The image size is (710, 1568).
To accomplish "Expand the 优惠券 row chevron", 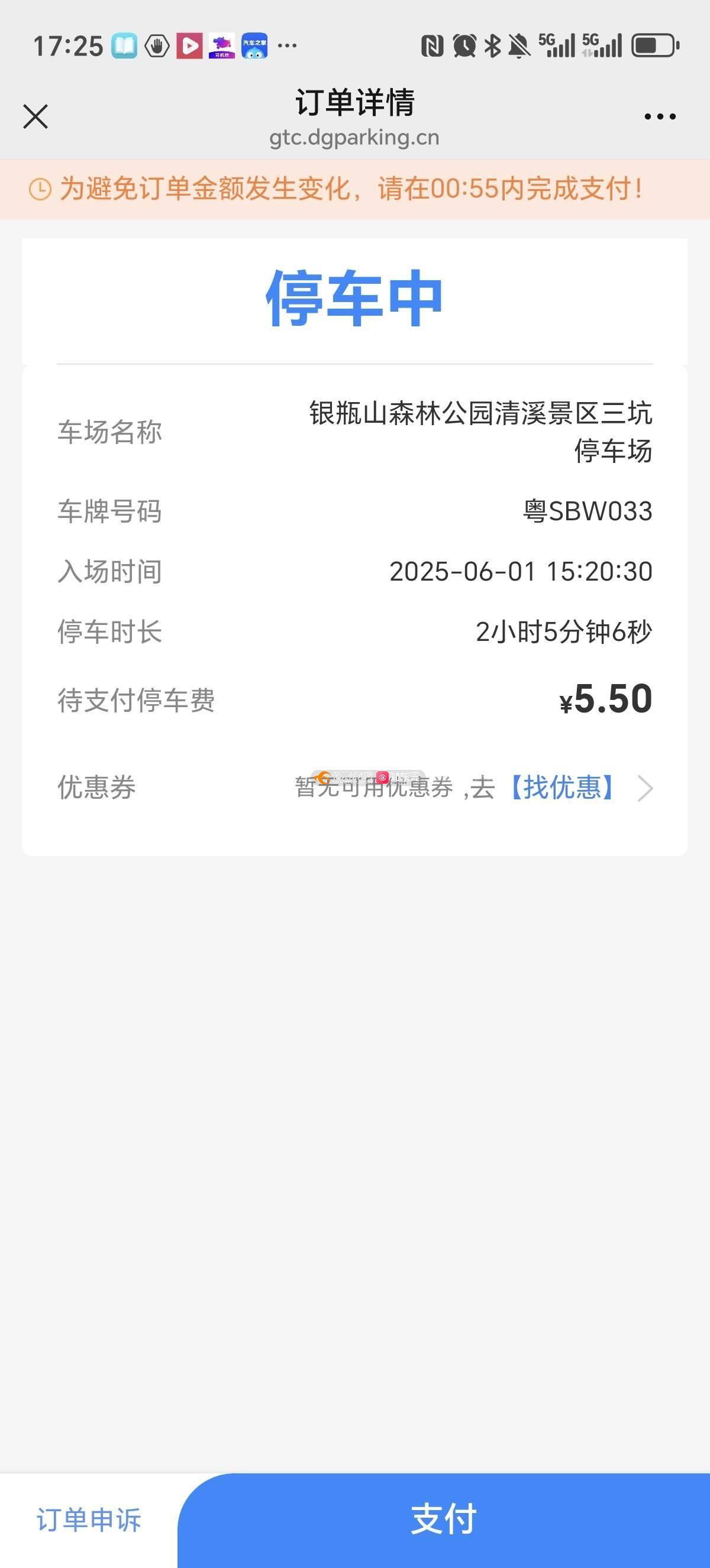I will pos(645,788).
